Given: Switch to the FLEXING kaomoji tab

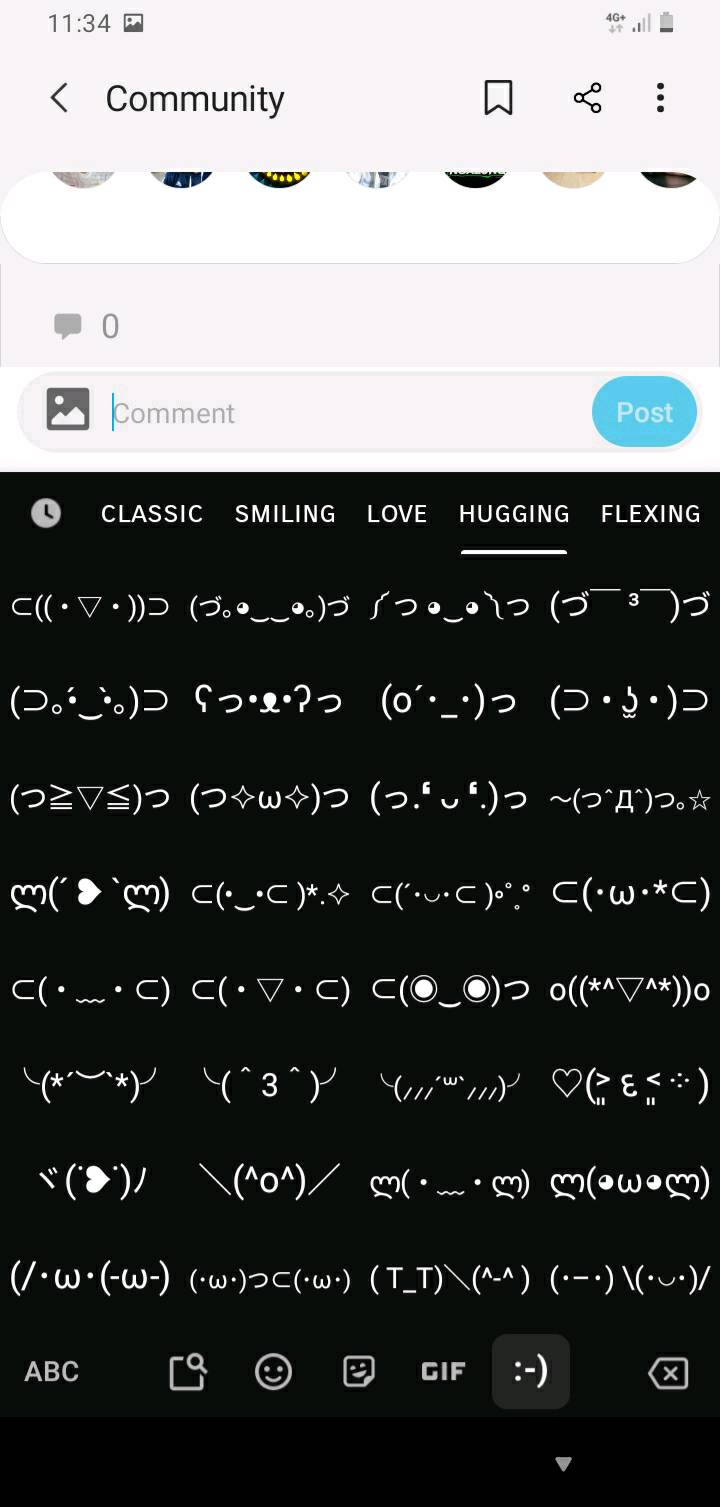Looking at the screenshot, I should point(651,514).
